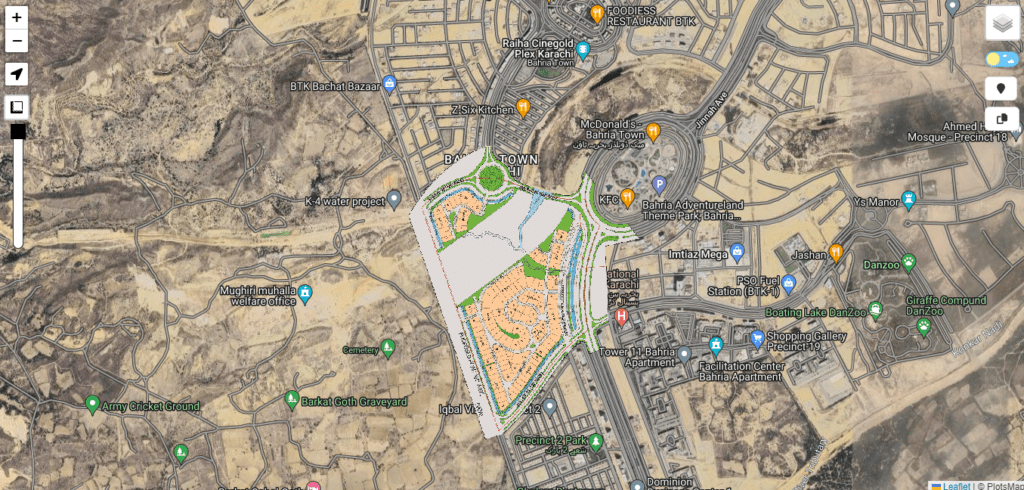
Task: Tap the overlay opacity square button
Action: pyautogui.click(x=17, y=107)
